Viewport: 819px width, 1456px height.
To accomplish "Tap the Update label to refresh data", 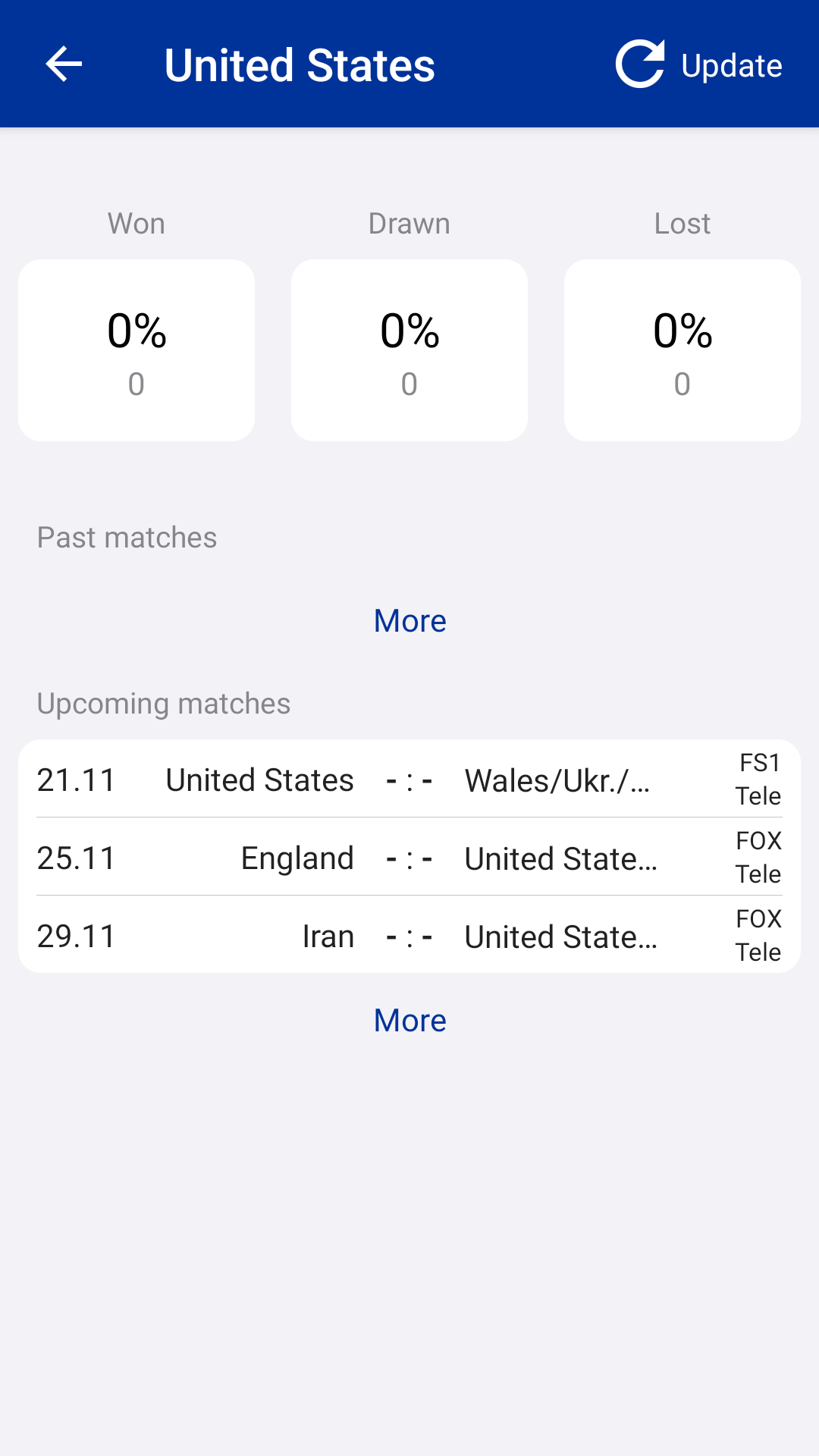I will click(x=730, y=66).
